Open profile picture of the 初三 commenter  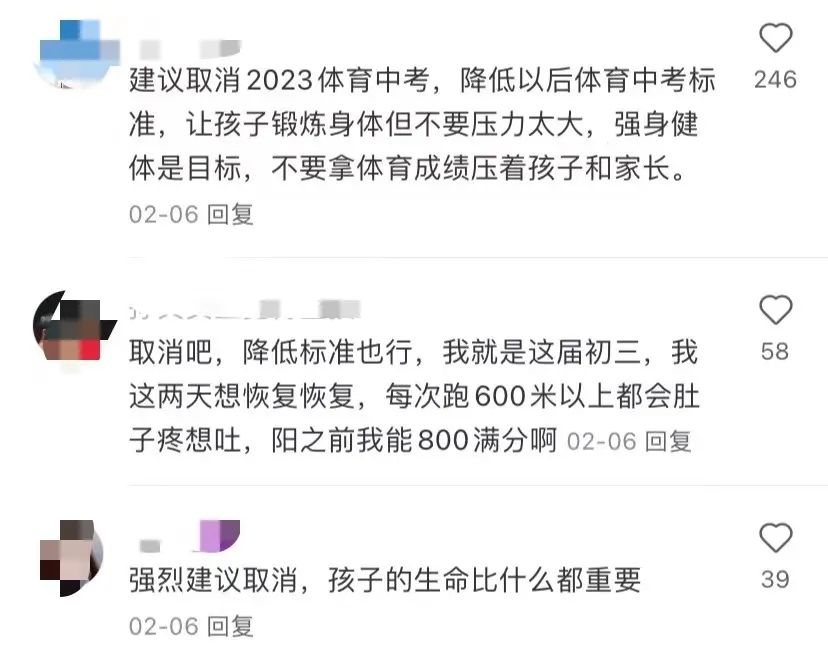tap(68, 327)
